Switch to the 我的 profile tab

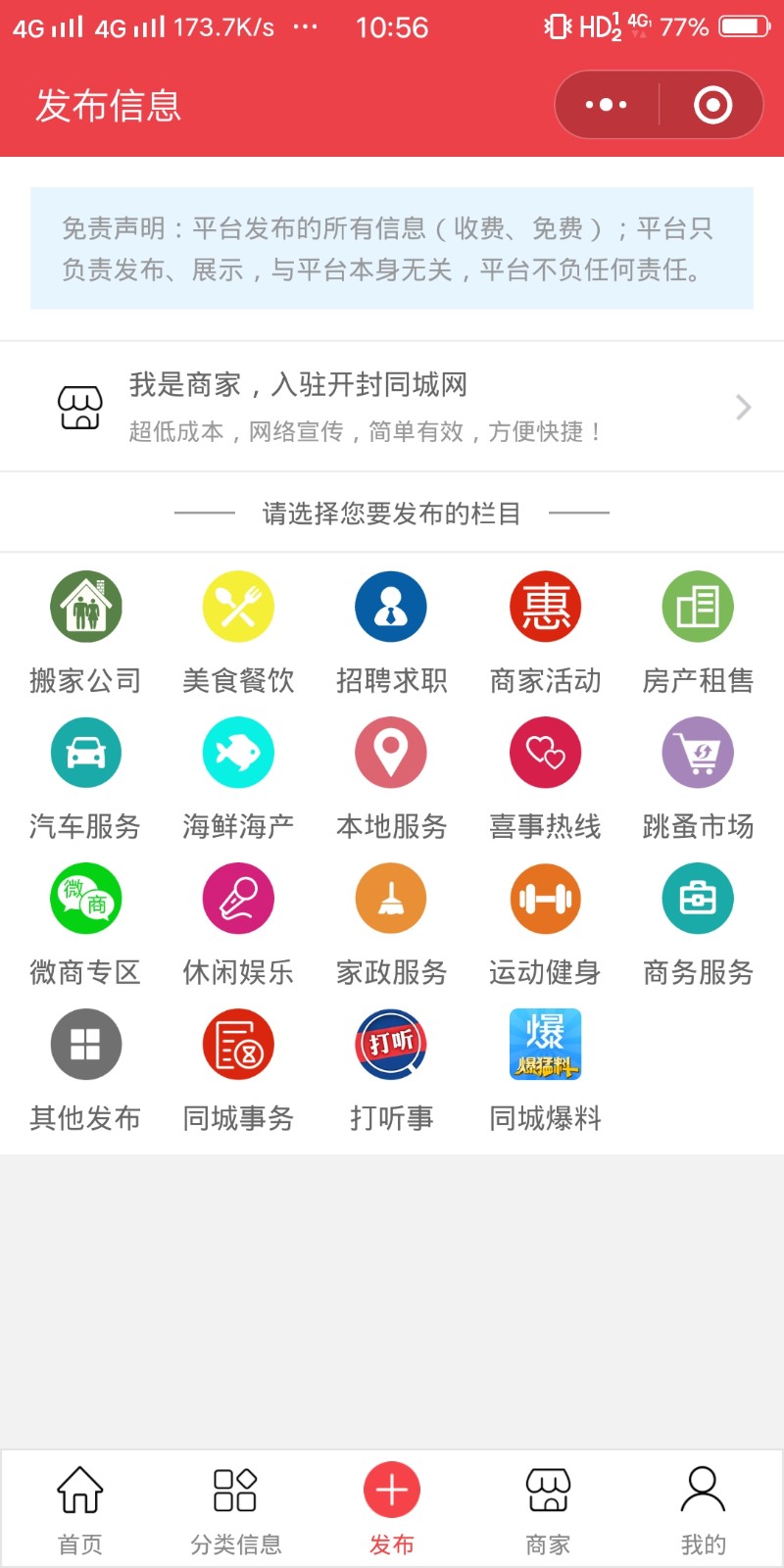coord(704,1507)
